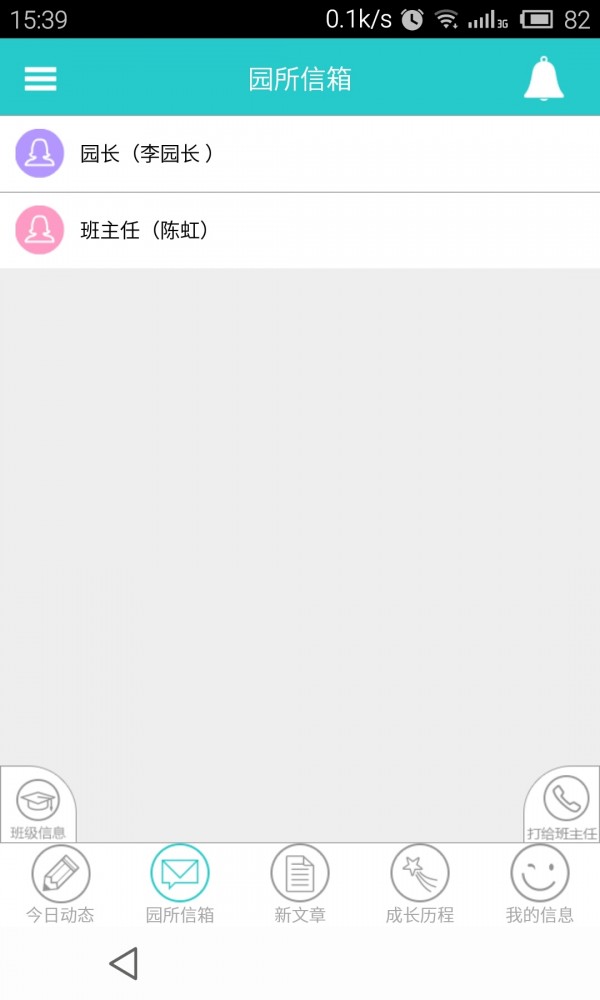Open the mailbox for 园长（李园长）
Screen dimensions: 600x1000
pyautogui.click(x=300, y=154)
